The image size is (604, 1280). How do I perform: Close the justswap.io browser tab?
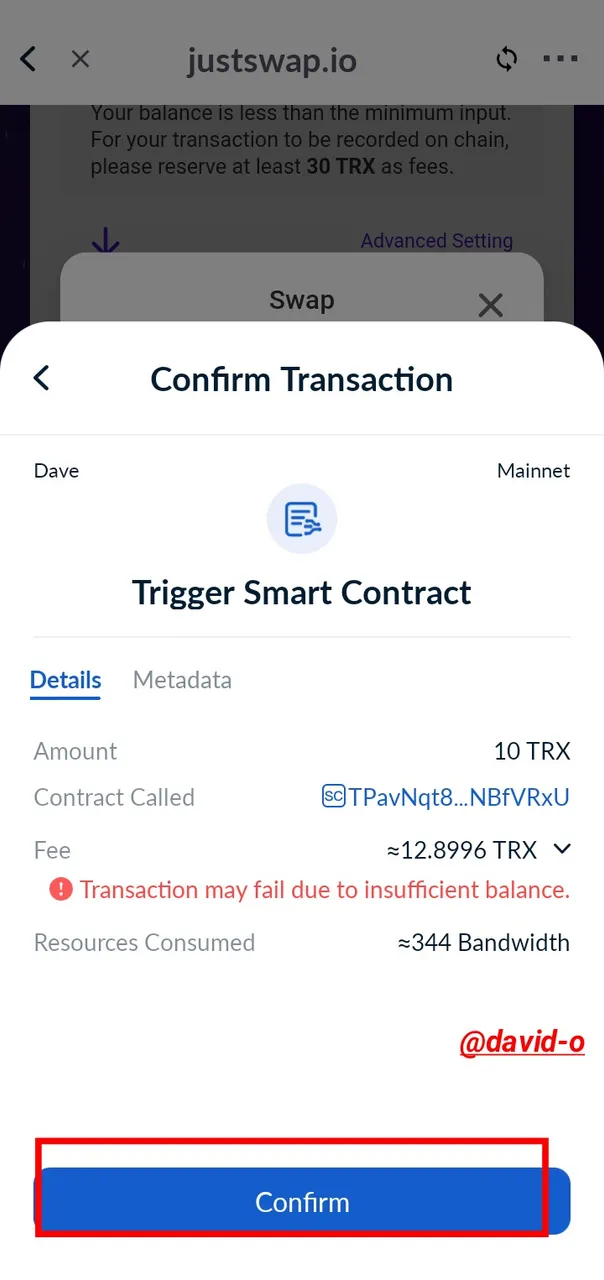[x=81, y=59]
